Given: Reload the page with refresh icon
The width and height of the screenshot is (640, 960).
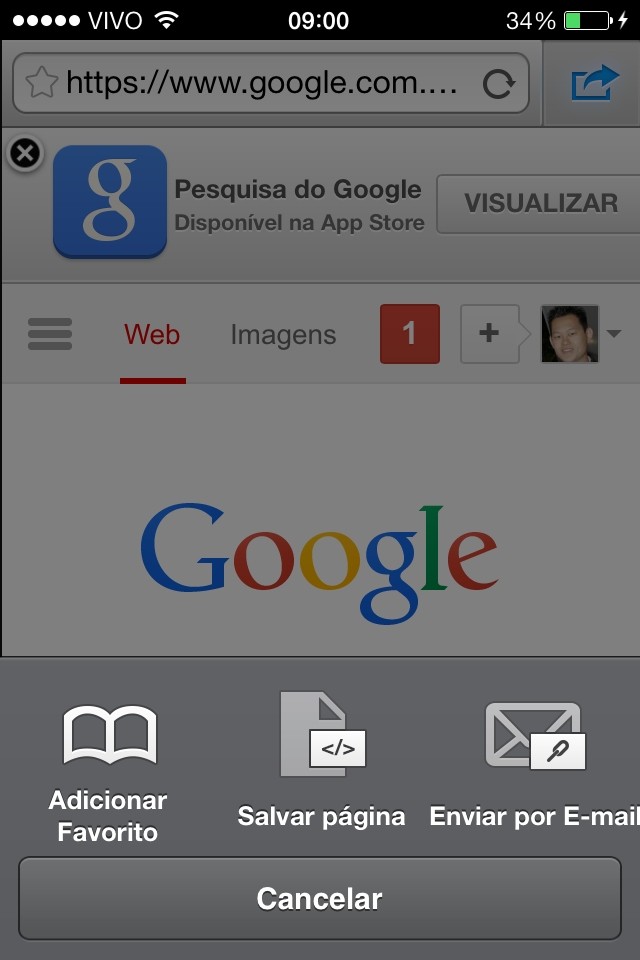Looking at the screenshot, I should [498, 83].
